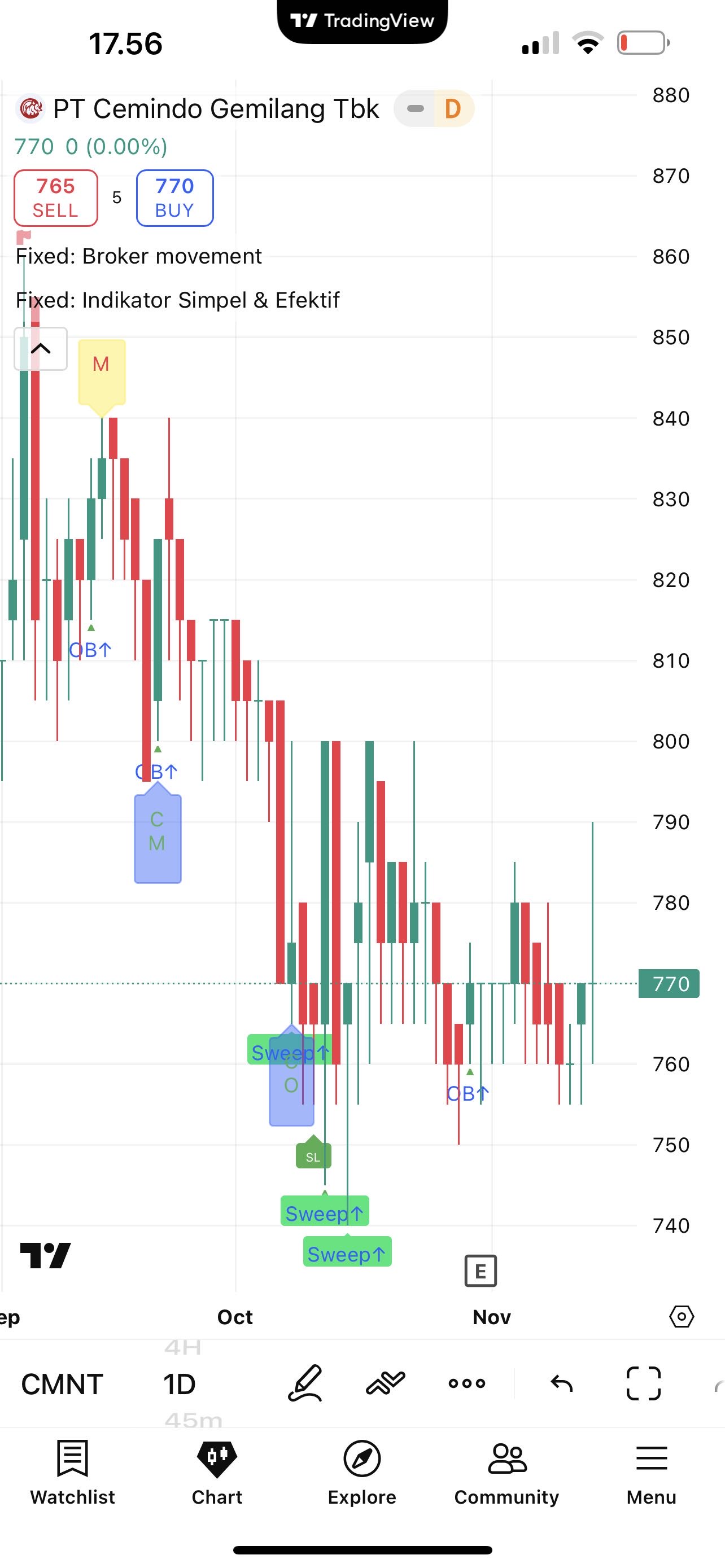Screen dimensions: 725x1568
Task: Open the PT Cemindo Gemilang Tbk symbol details
Action: point(216,110)
